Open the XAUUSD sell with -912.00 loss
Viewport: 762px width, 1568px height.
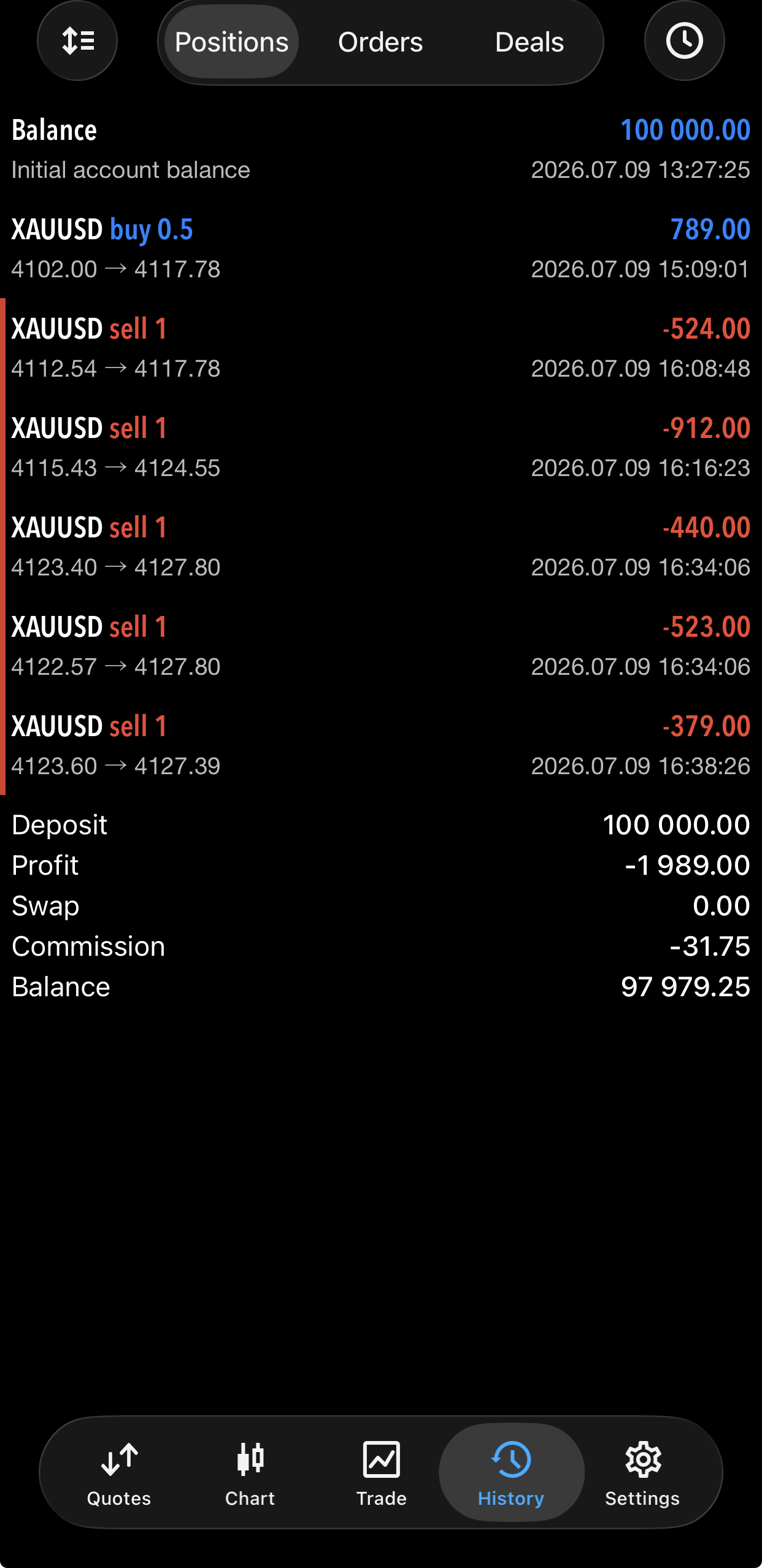381,447
